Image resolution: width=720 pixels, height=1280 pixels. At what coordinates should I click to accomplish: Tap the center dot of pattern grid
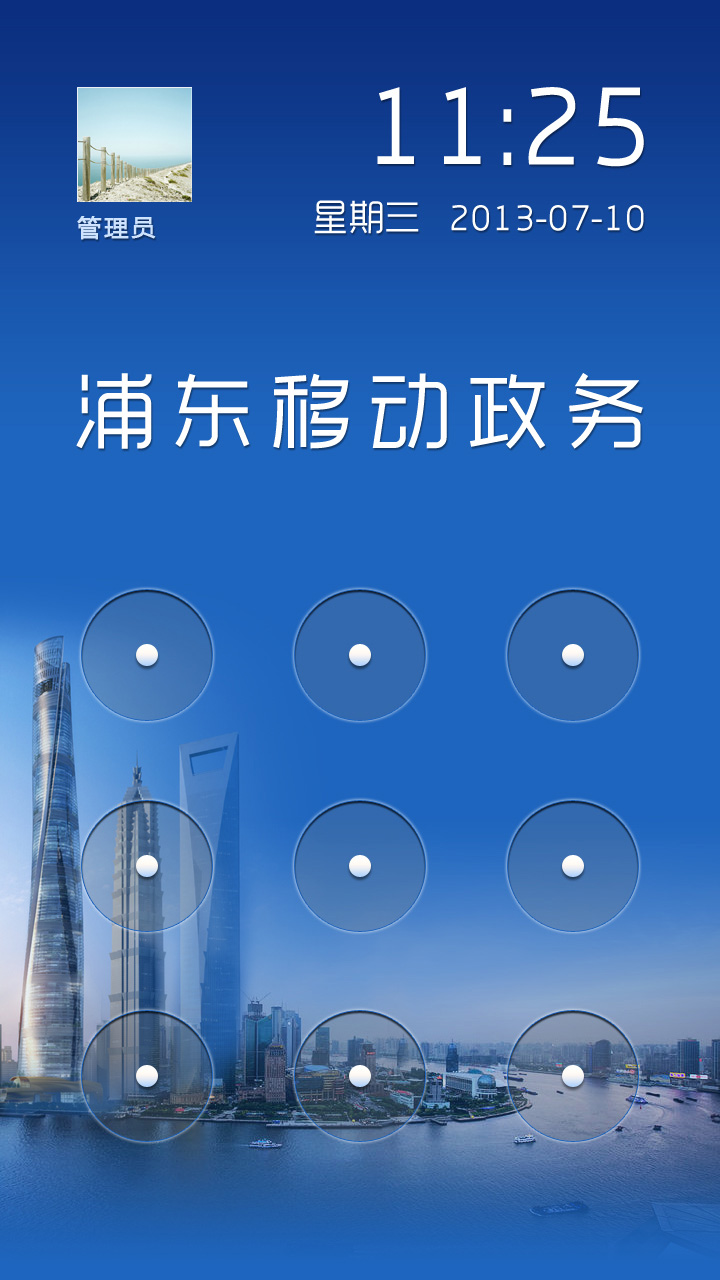(360, 866)
